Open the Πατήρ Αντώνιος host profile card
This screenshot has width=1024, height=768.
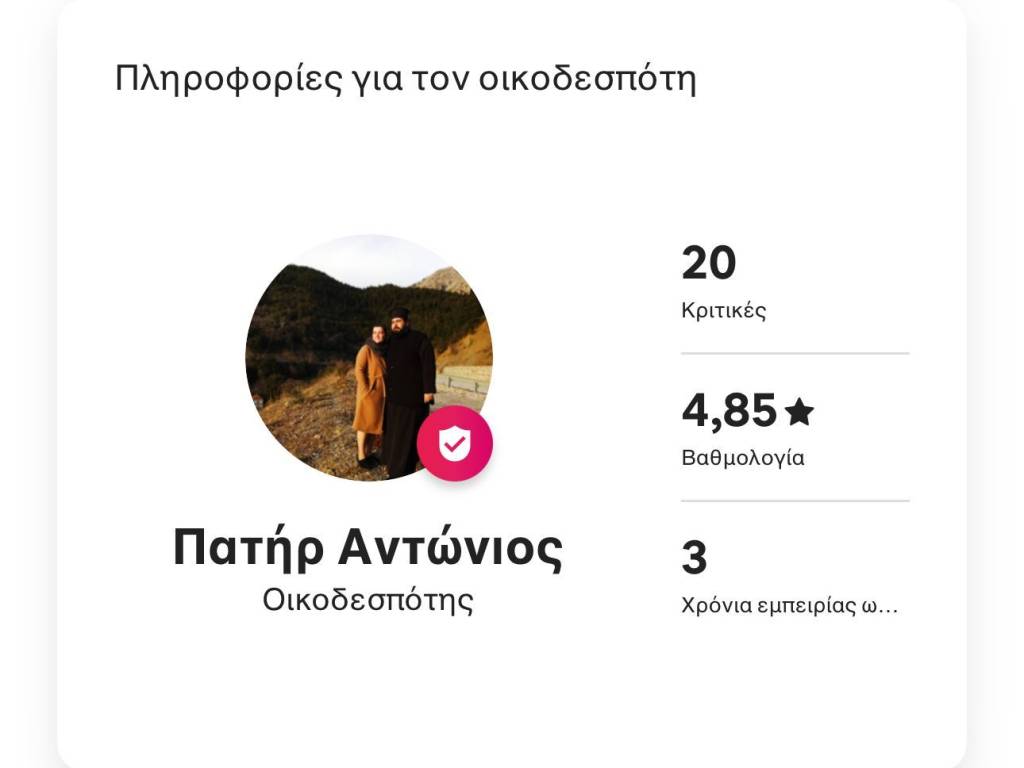pos(368,546)
